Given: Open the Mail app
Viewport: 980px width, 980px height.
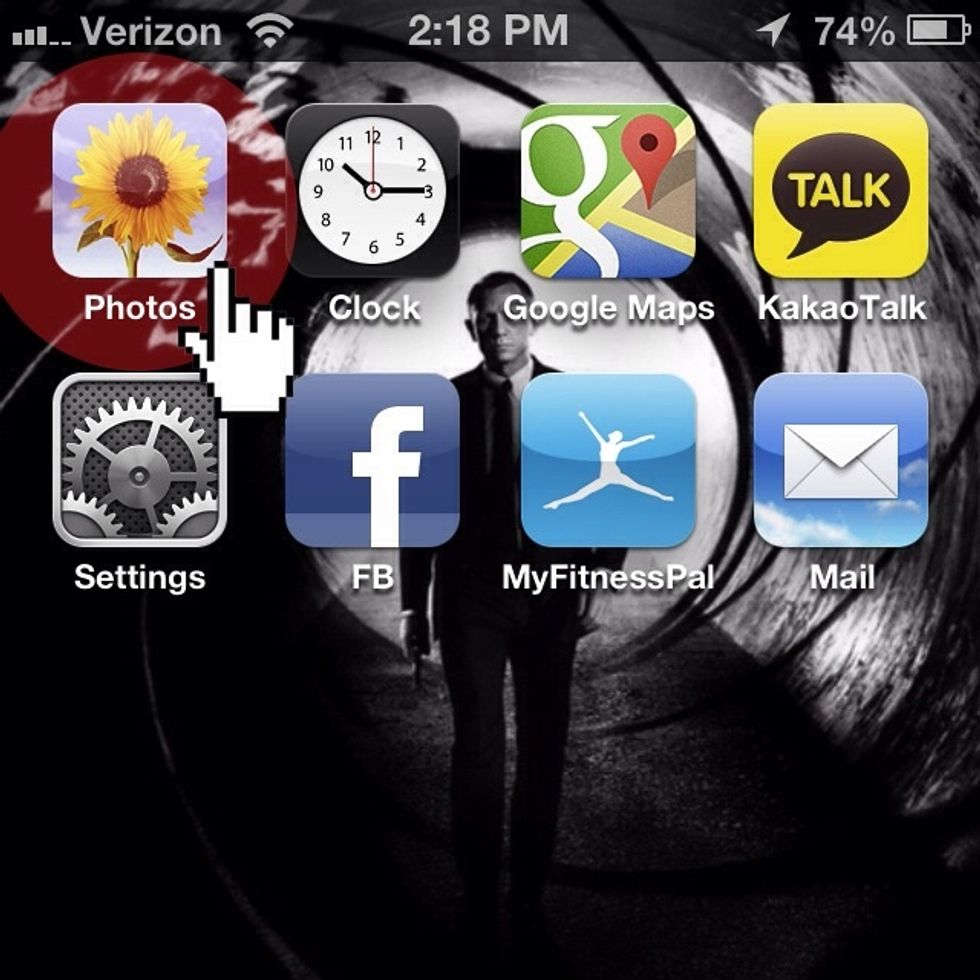Looking at the screenshot, I should [x=841, y=460].
